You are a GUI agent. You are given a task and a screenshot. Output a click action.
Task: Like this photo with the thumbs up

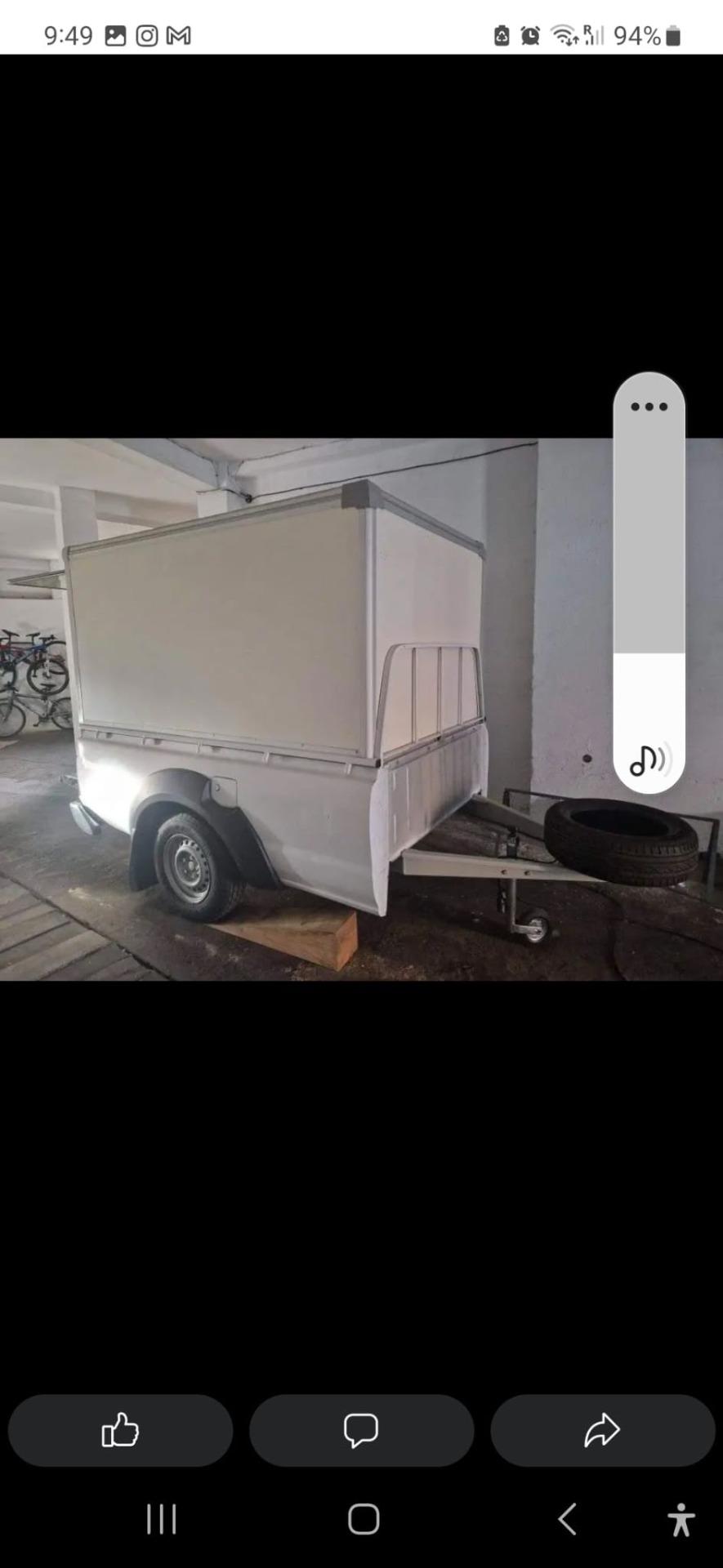(x=120, y=1430)
